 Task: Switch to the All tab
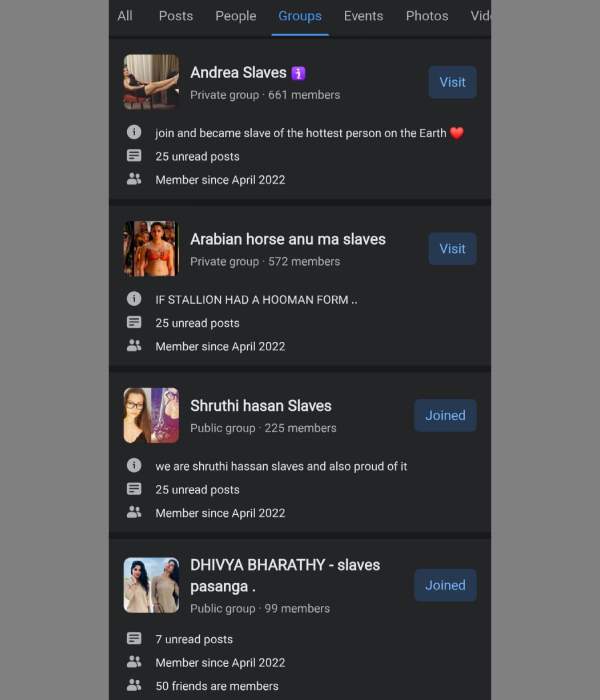click(x=125, y=16)
